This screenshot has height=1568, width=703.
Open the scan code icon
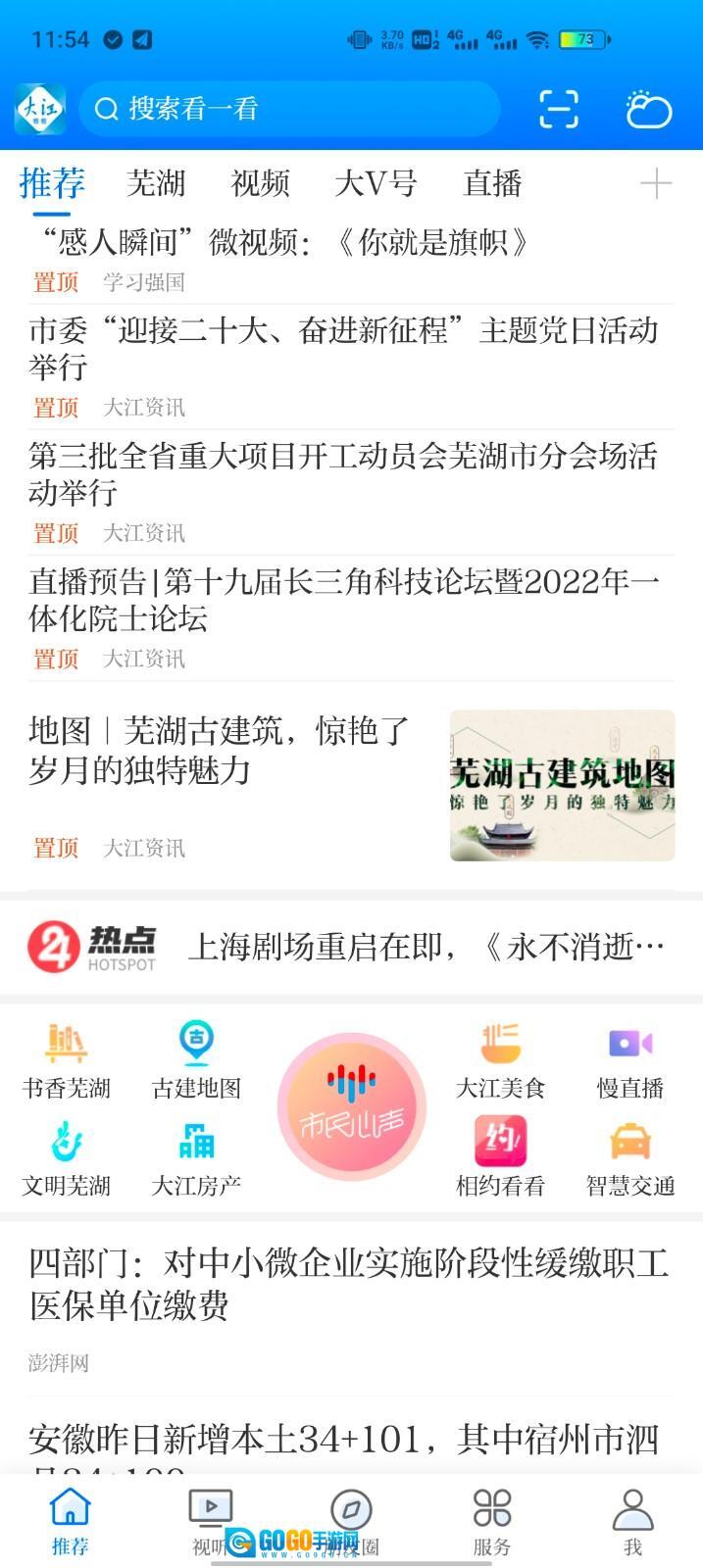[x=559, y=109]
